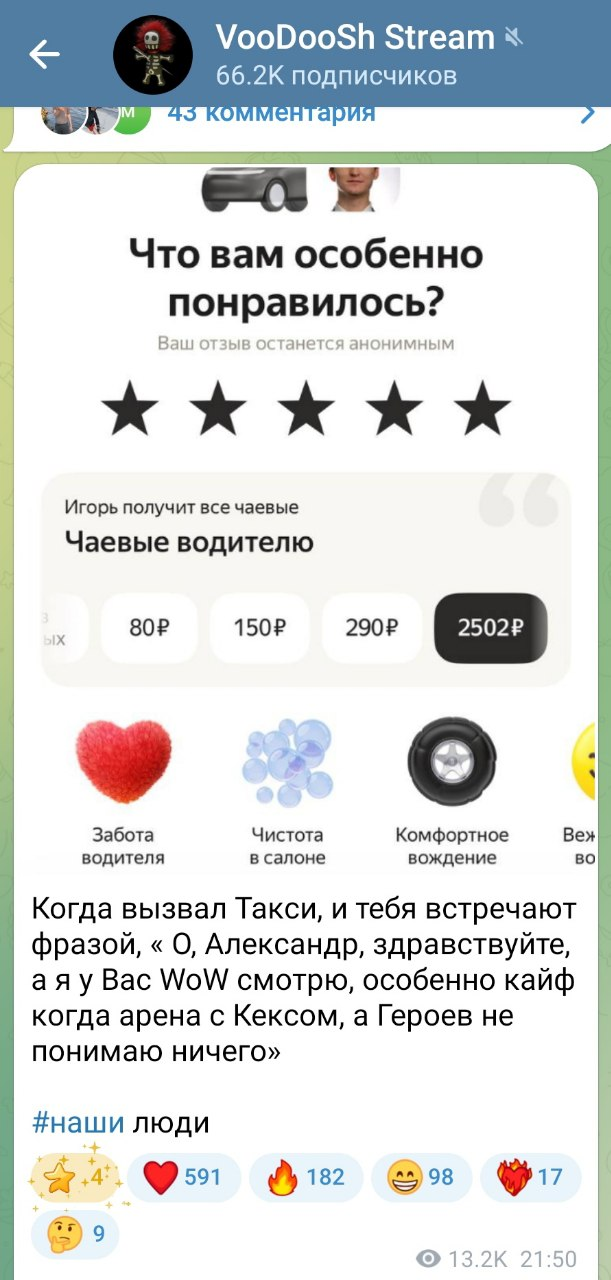
Task: Add a star reaction to the post
Action: (x=76, y=1177)
